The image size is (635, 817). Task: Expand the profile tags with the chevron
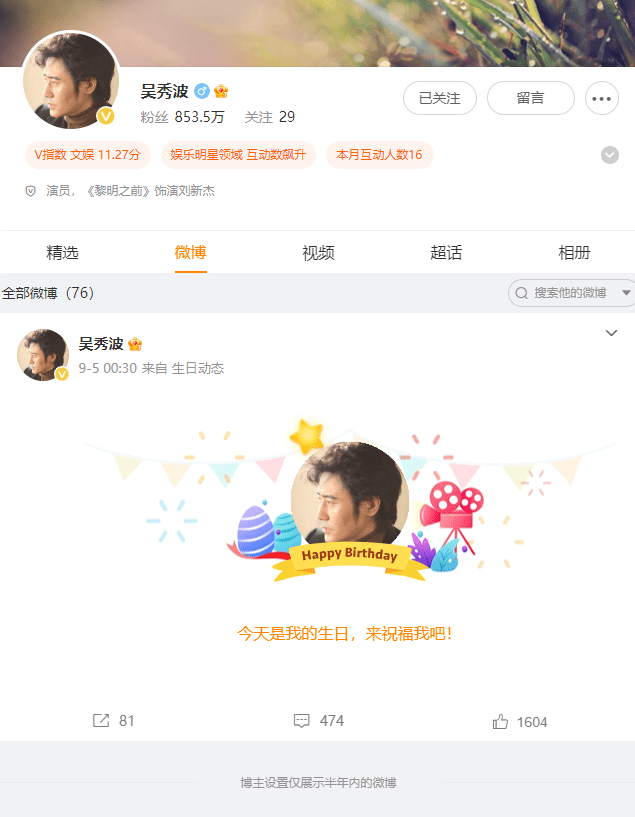click(x=609, y=155)
